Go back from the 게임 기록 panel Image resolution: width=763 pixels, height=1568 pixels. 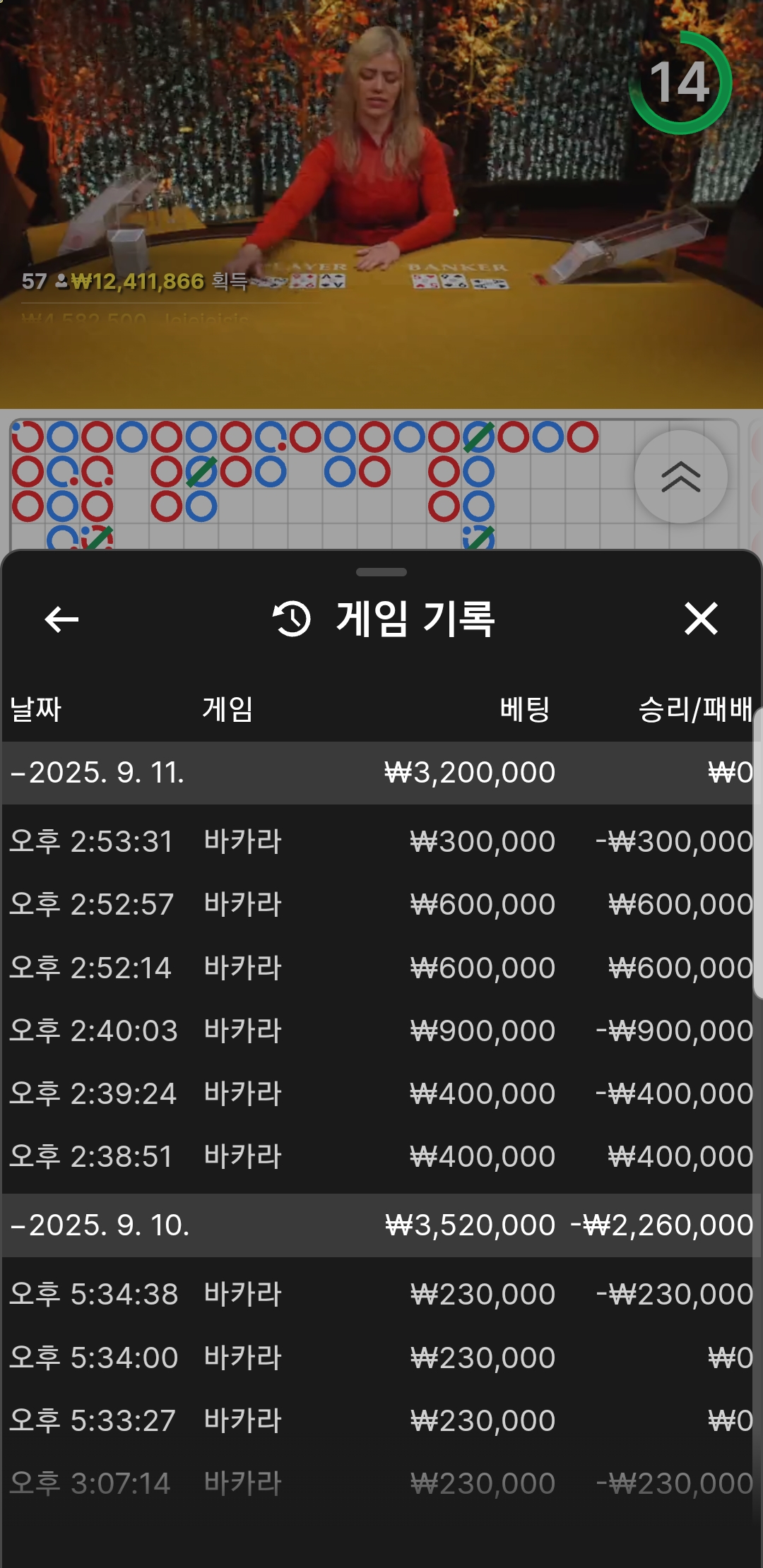[61, 619]
